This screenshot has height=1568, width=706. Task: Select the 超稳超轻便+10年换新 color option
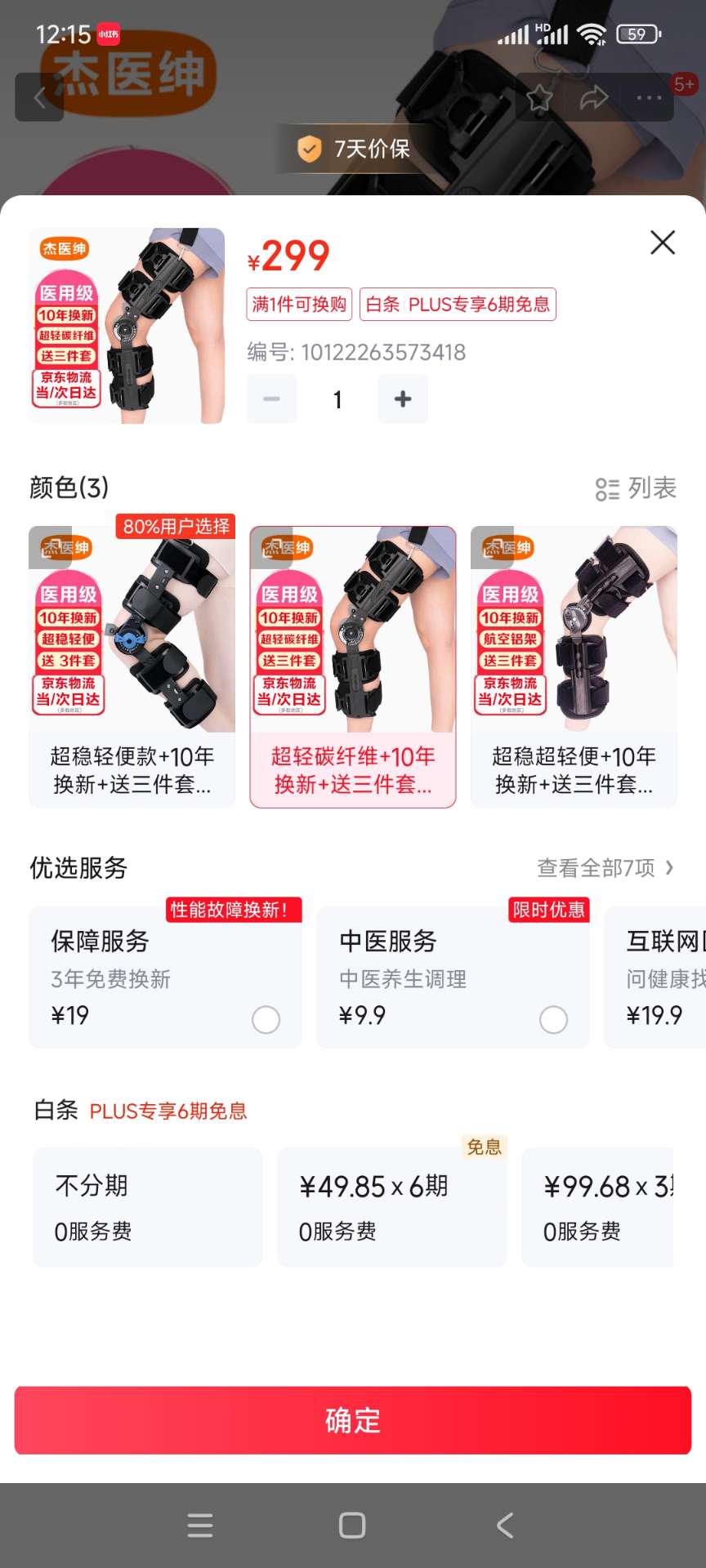point(574,666)
